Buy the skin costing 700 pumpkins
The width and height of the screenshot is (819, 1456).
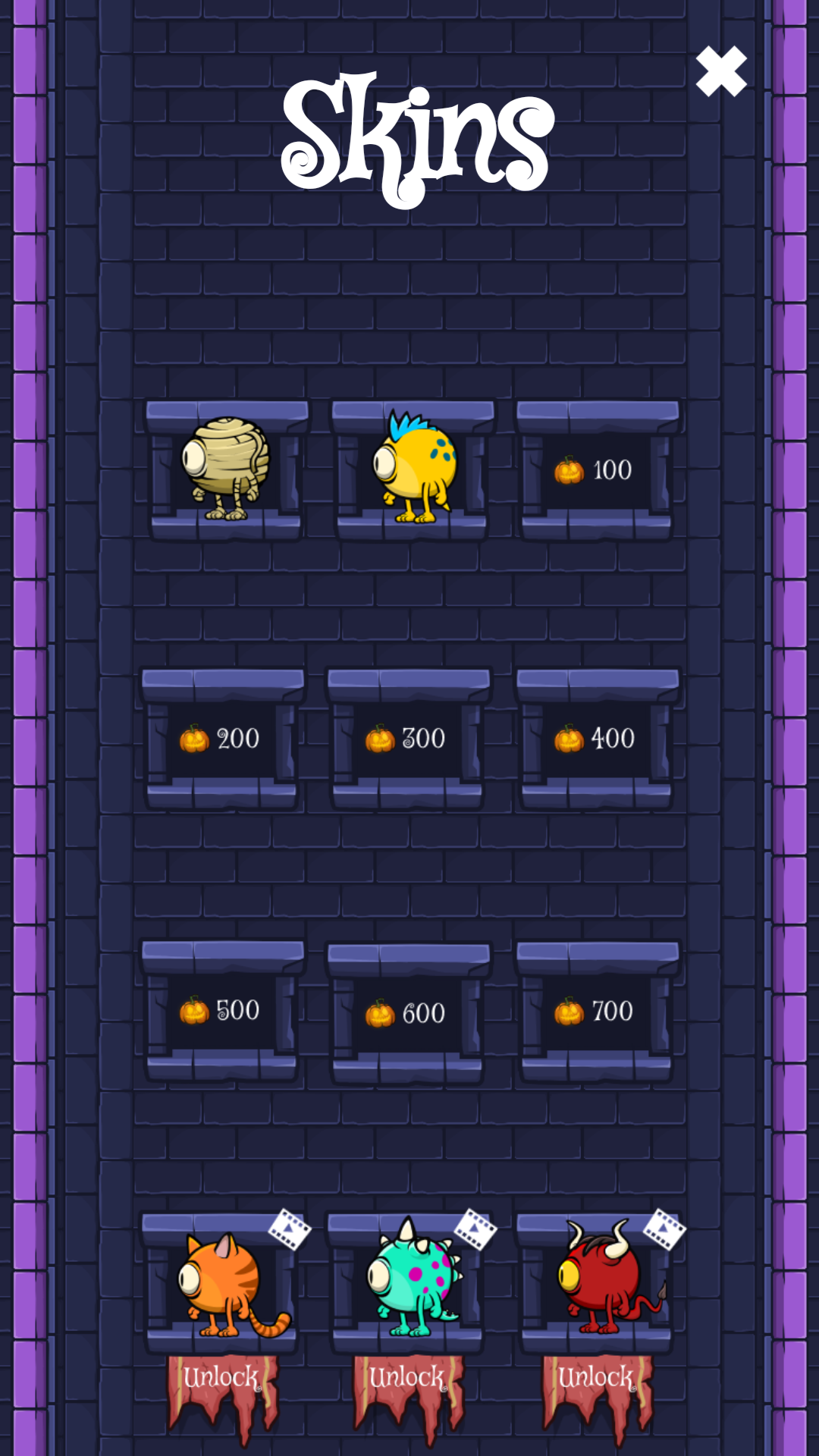(x=598, y=1011)
